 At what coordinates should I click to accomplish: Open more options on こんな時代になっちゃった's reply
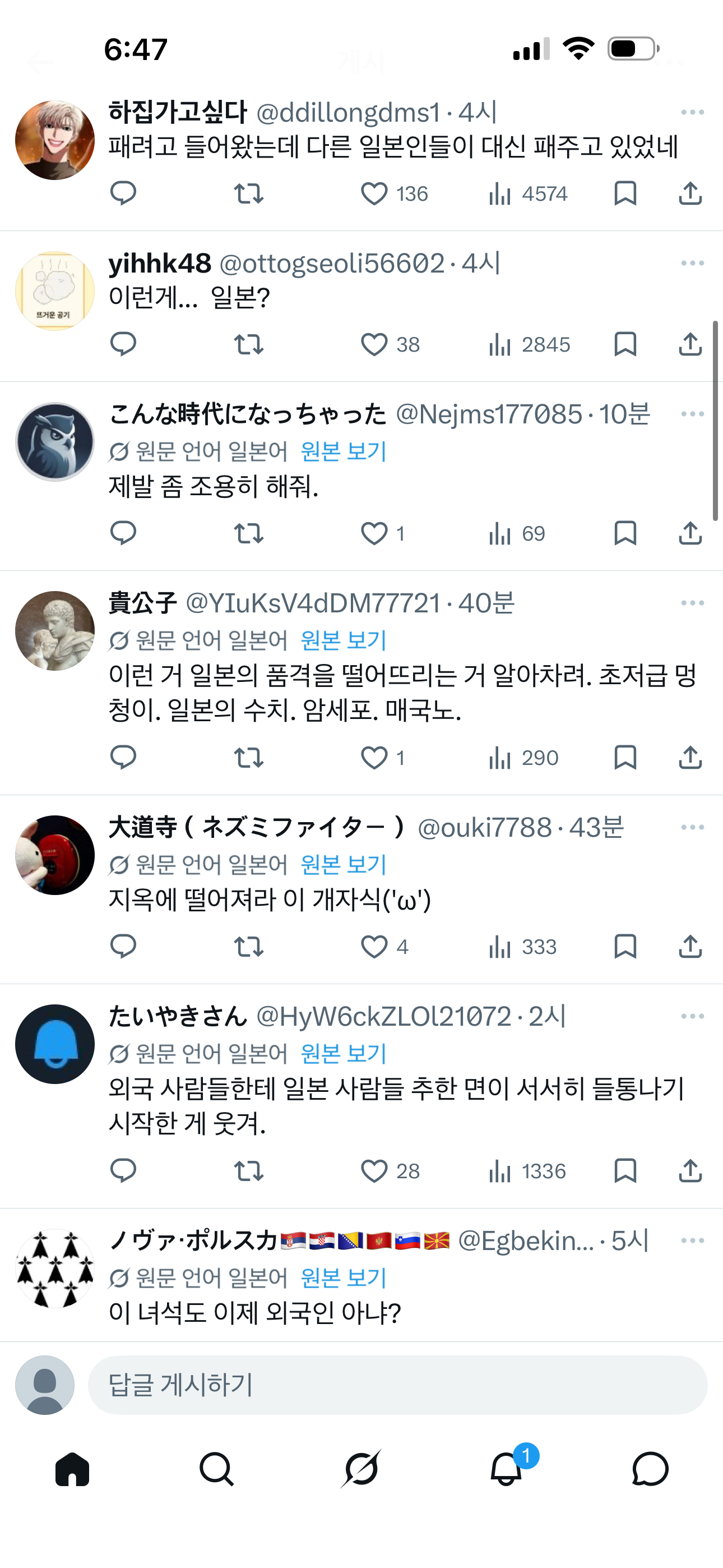pyautogui.click(x=692, y=414)
